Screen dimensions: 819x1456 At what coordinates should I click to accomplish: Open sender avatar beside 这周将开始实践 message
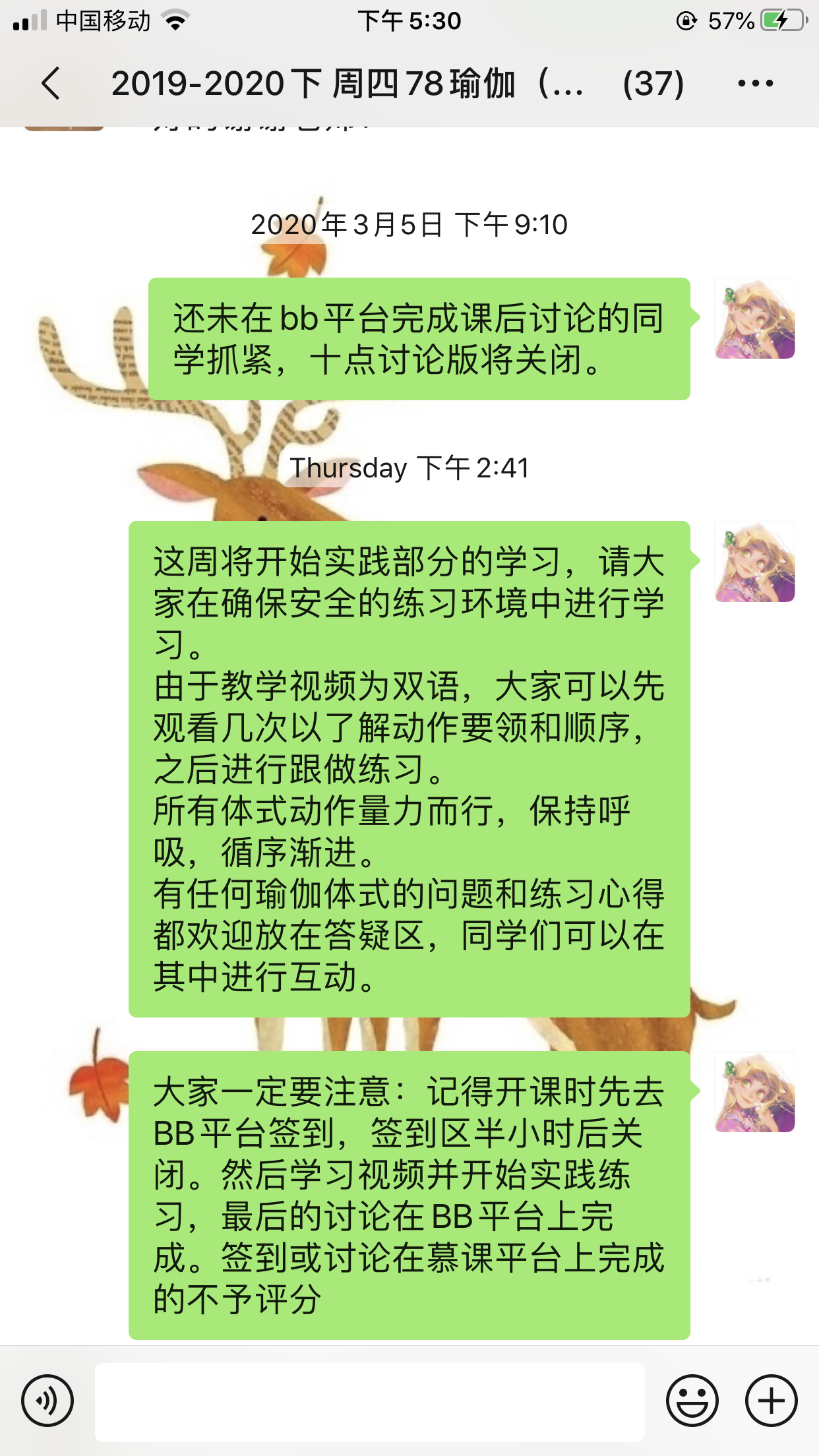click(x=755, y=562)
